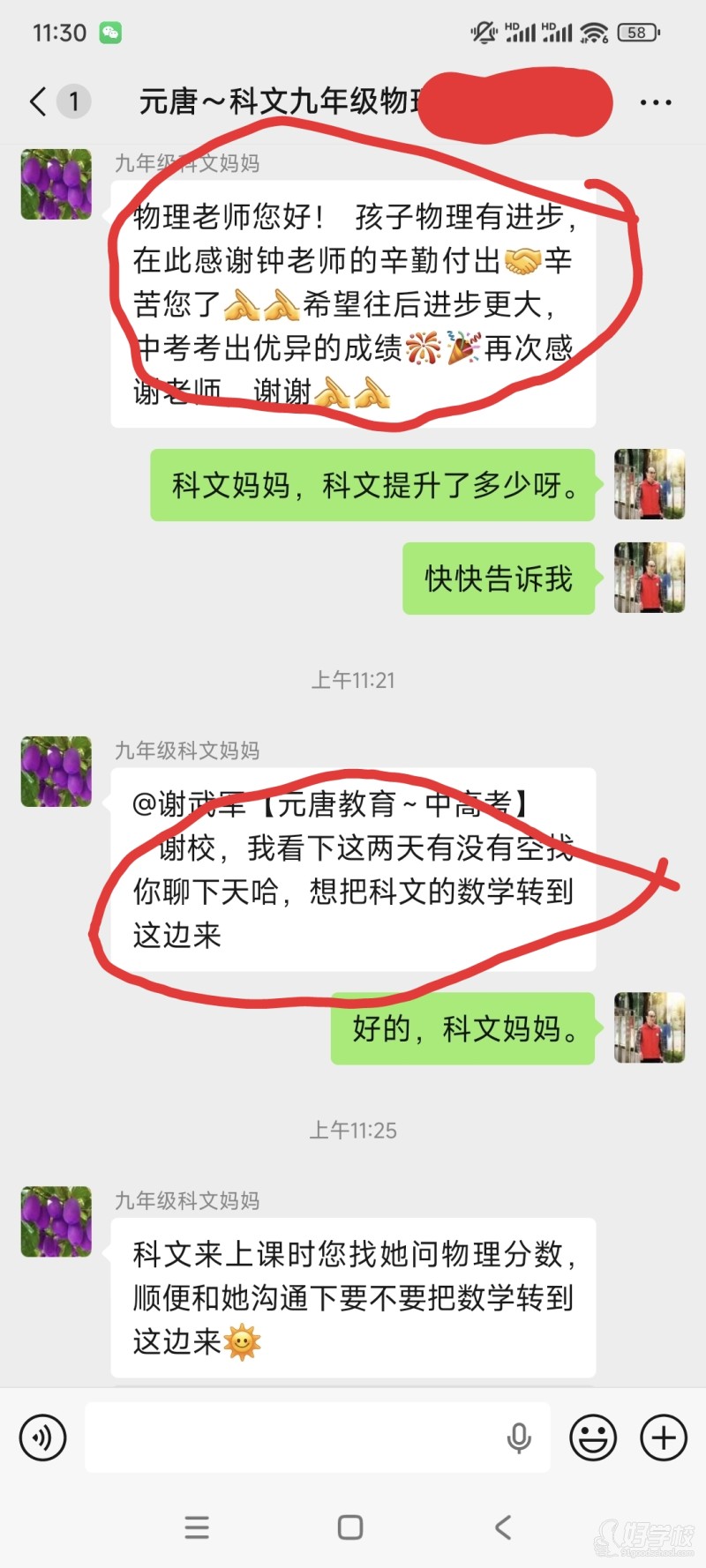Tap the microphone icon in the message box
This screenshot has width=706, height=1568.
[x=519, y=1437]
